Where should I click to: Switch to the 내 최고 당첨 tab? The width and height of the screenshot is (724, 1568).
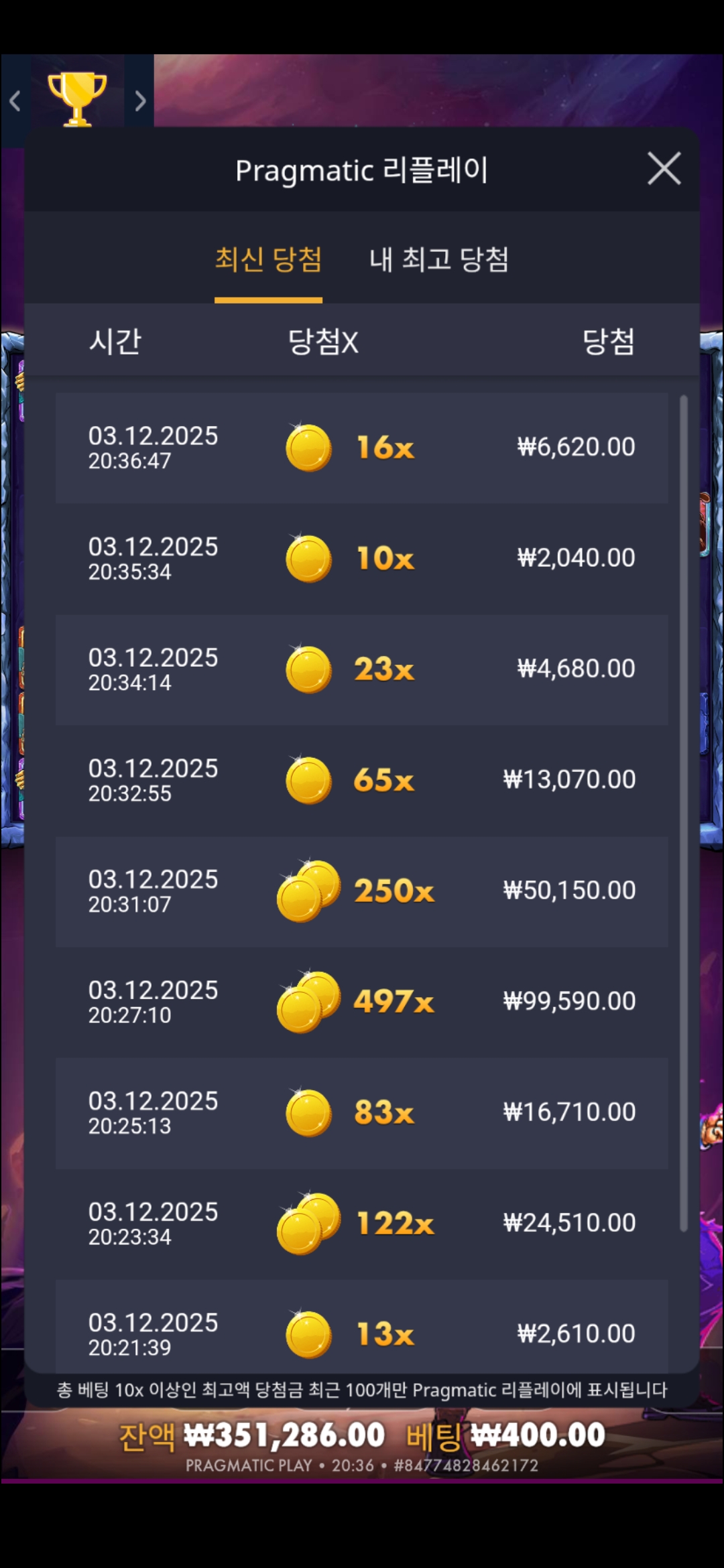click(439, 260)
